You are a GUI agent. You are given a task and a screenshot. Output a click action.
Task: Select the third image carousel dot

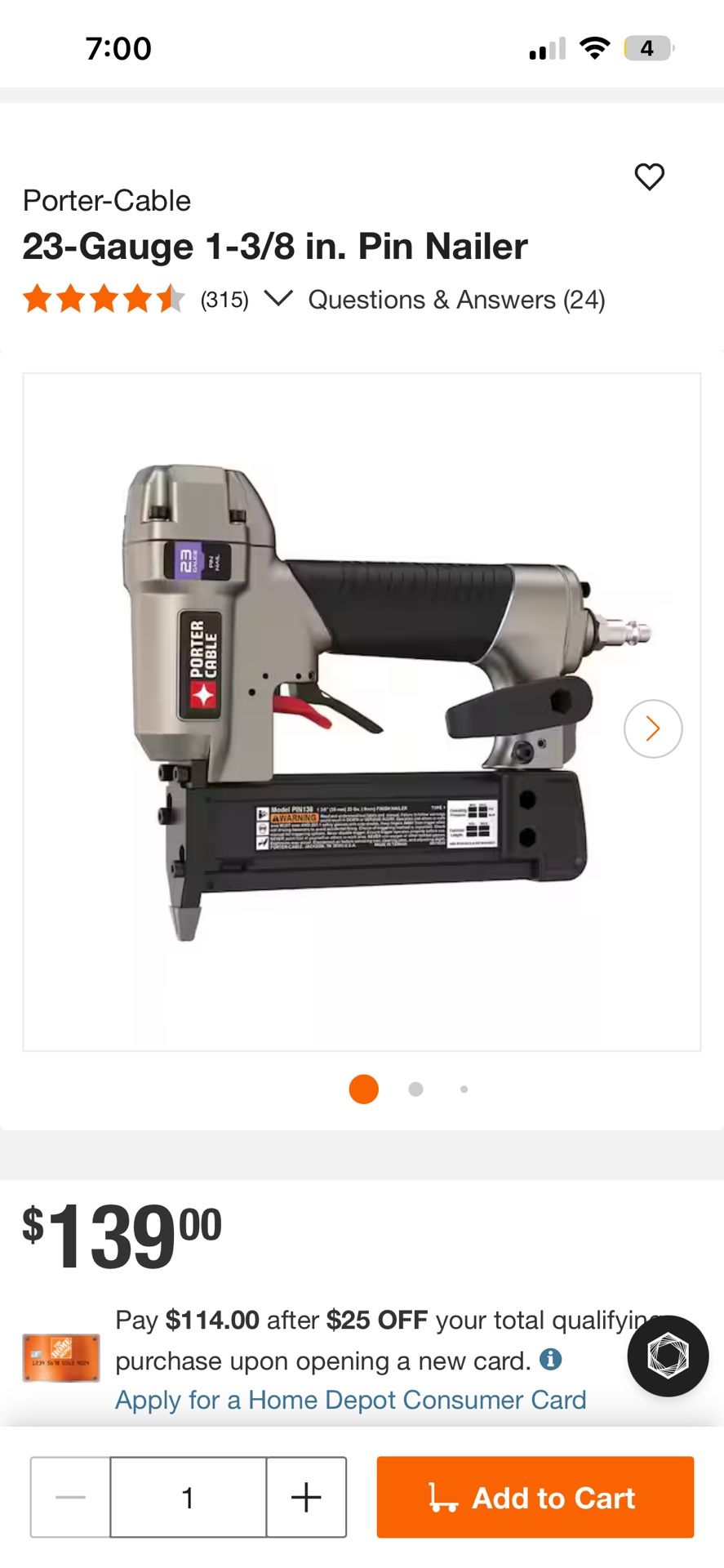(x=464, y=1089)
